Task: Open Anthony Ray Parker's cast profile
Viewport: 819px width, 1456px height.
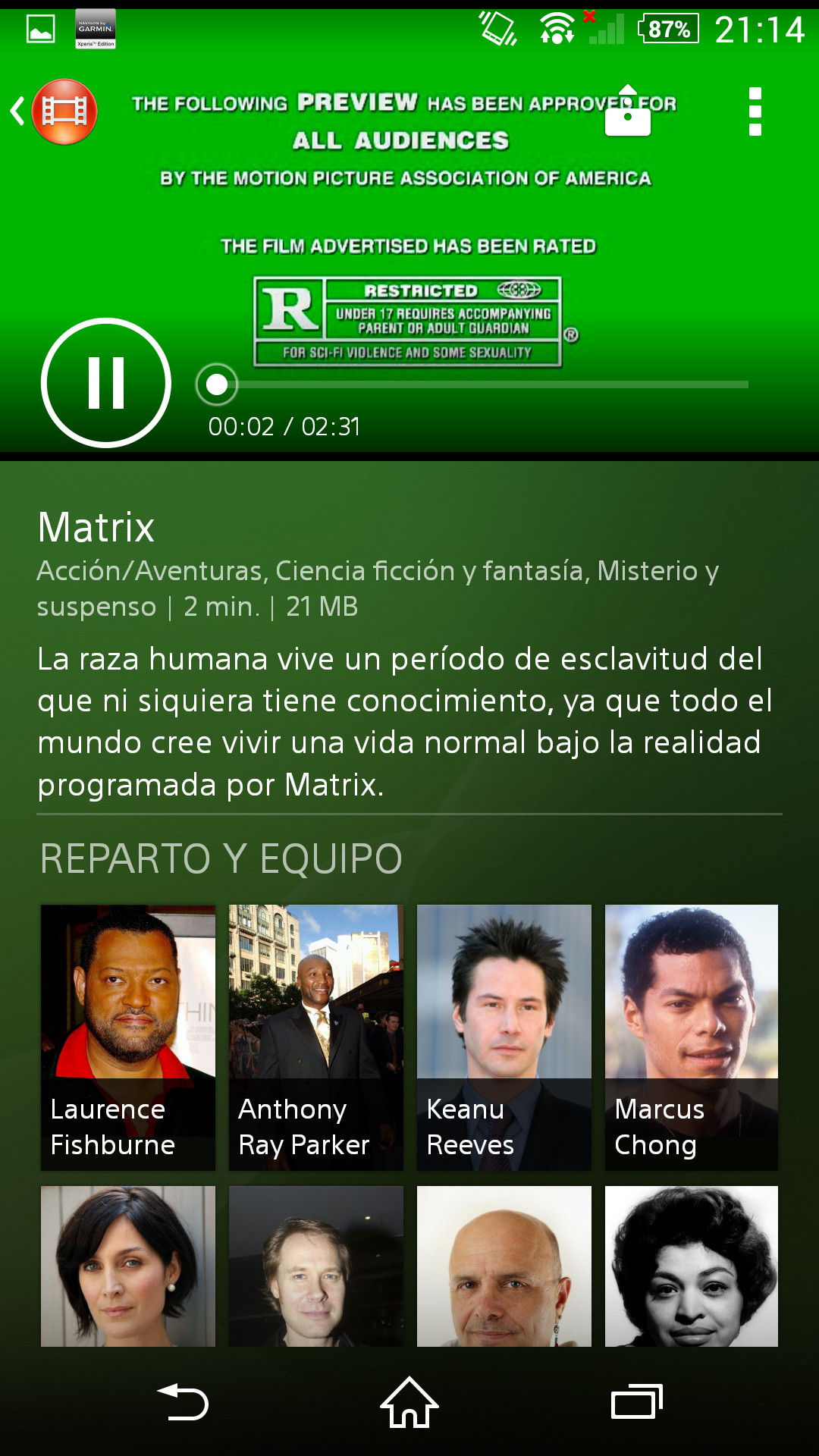Action: point(316,1037)
